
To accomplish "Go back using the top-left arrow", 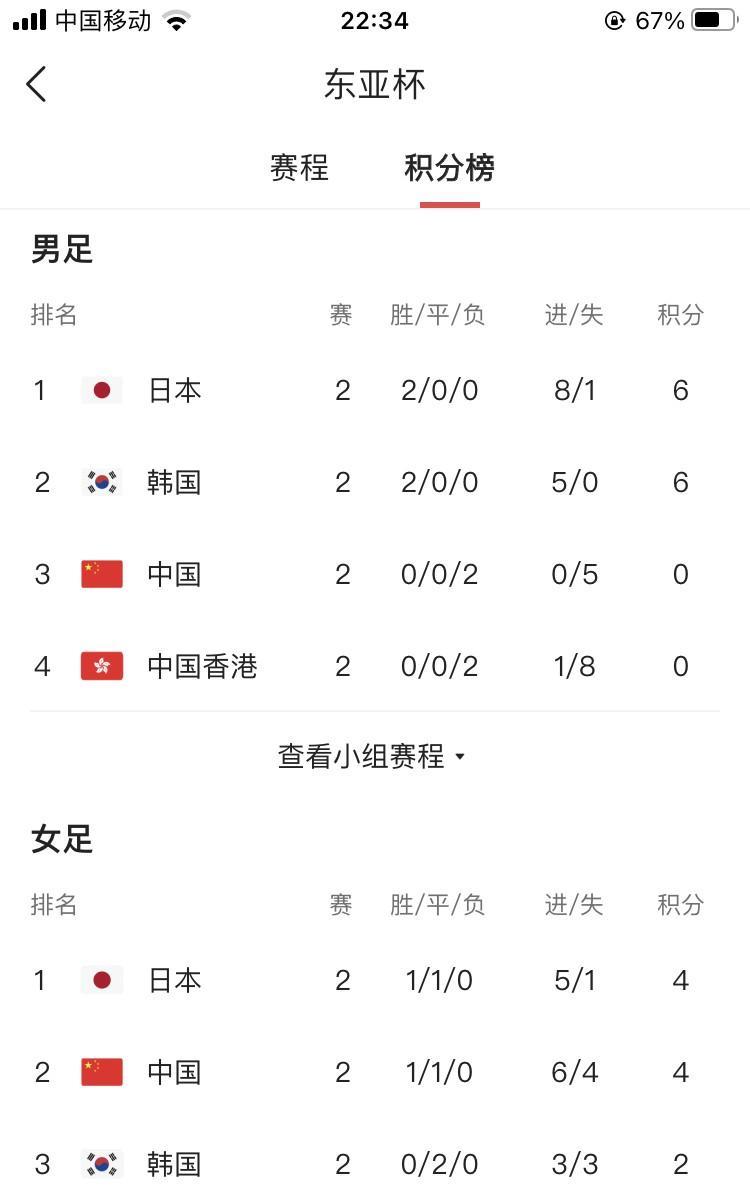I will [x=36, y=84].
